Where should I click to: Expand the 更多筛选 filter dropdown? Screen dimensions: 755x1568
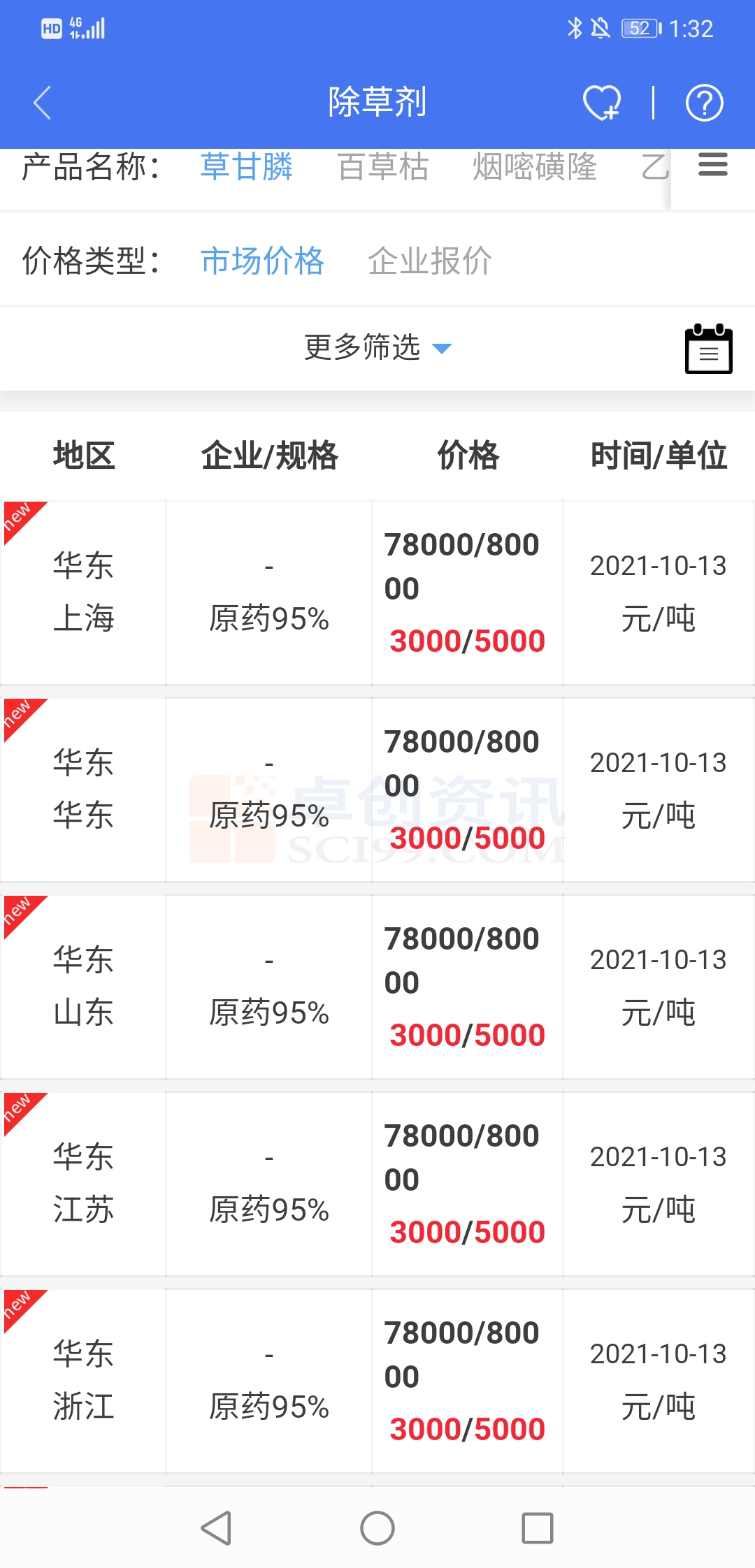(x=377, y=348)
